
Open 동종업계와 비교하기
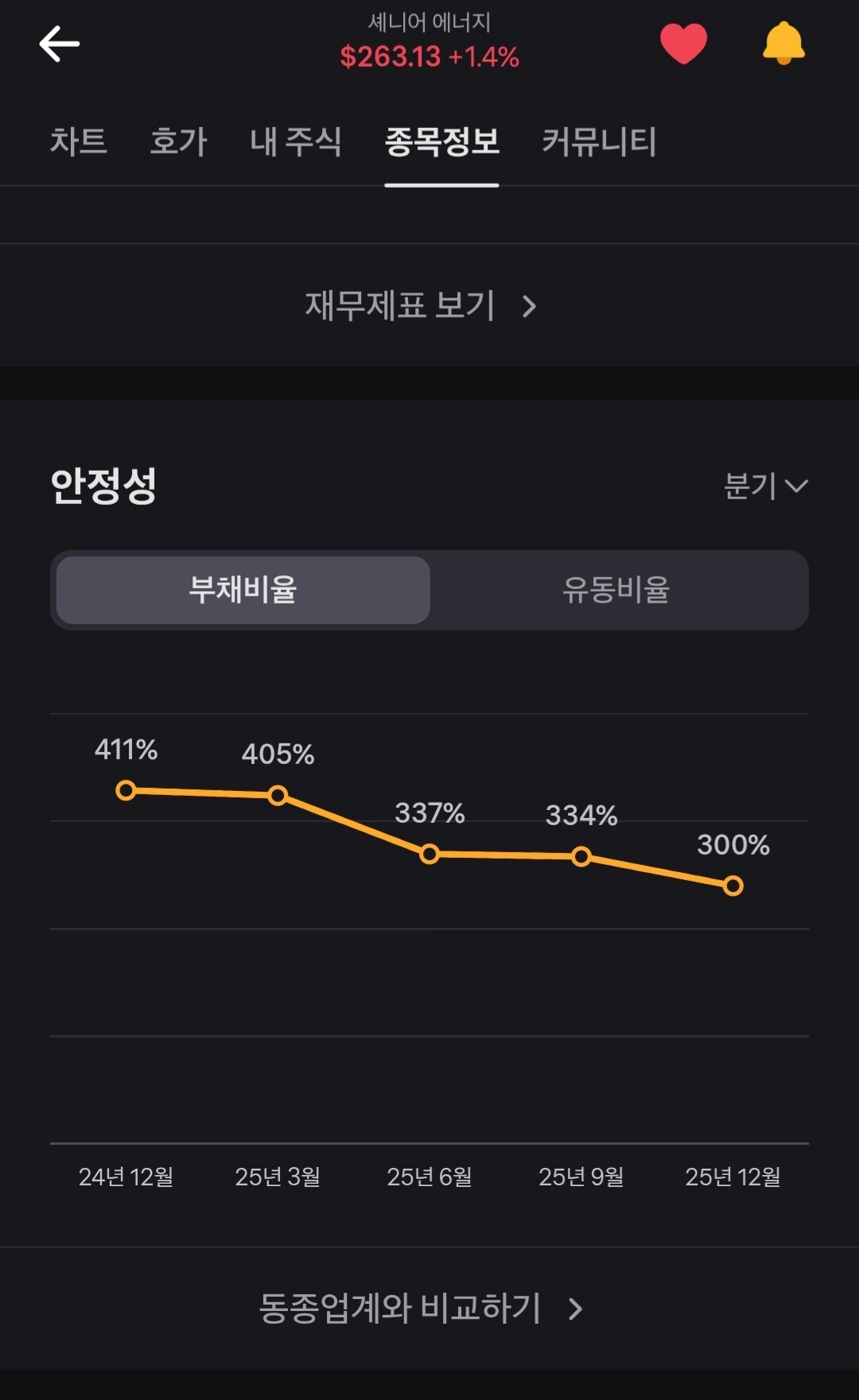[421, 1308]
